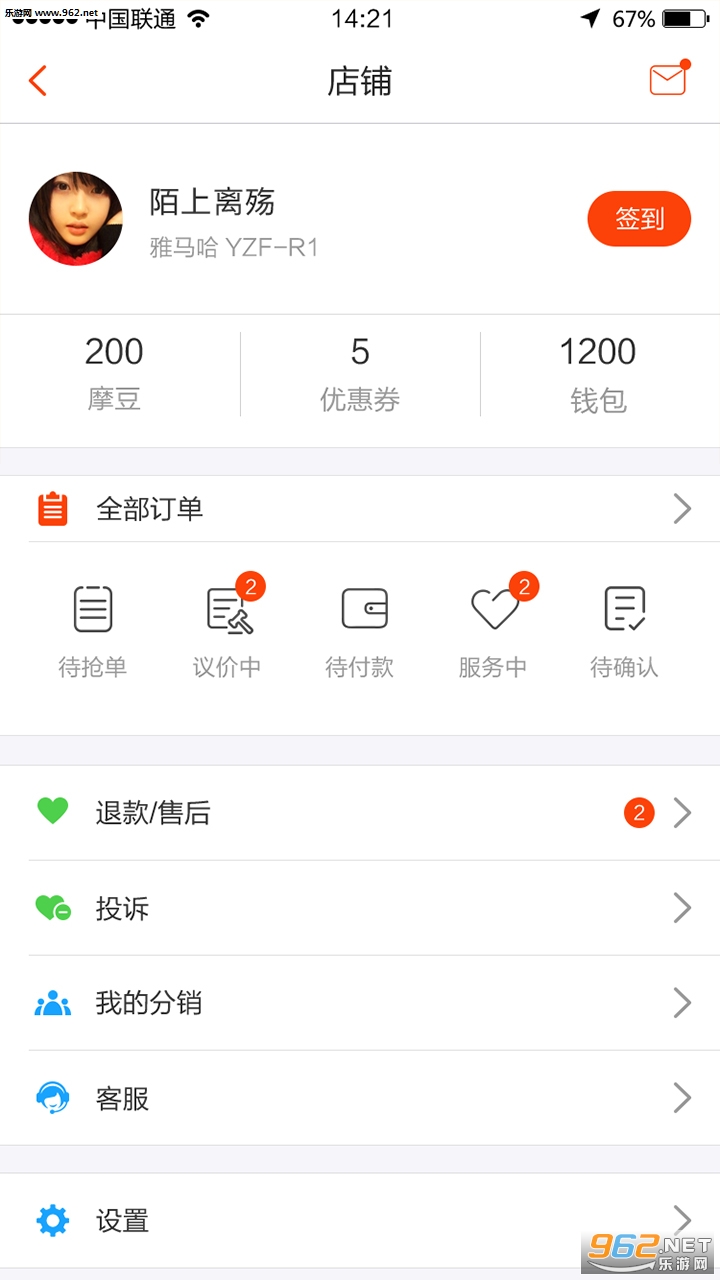The width and height of the screenshot is (720, 1280).
Task: Contact 客服 customer service
Action: point(360,1098)
